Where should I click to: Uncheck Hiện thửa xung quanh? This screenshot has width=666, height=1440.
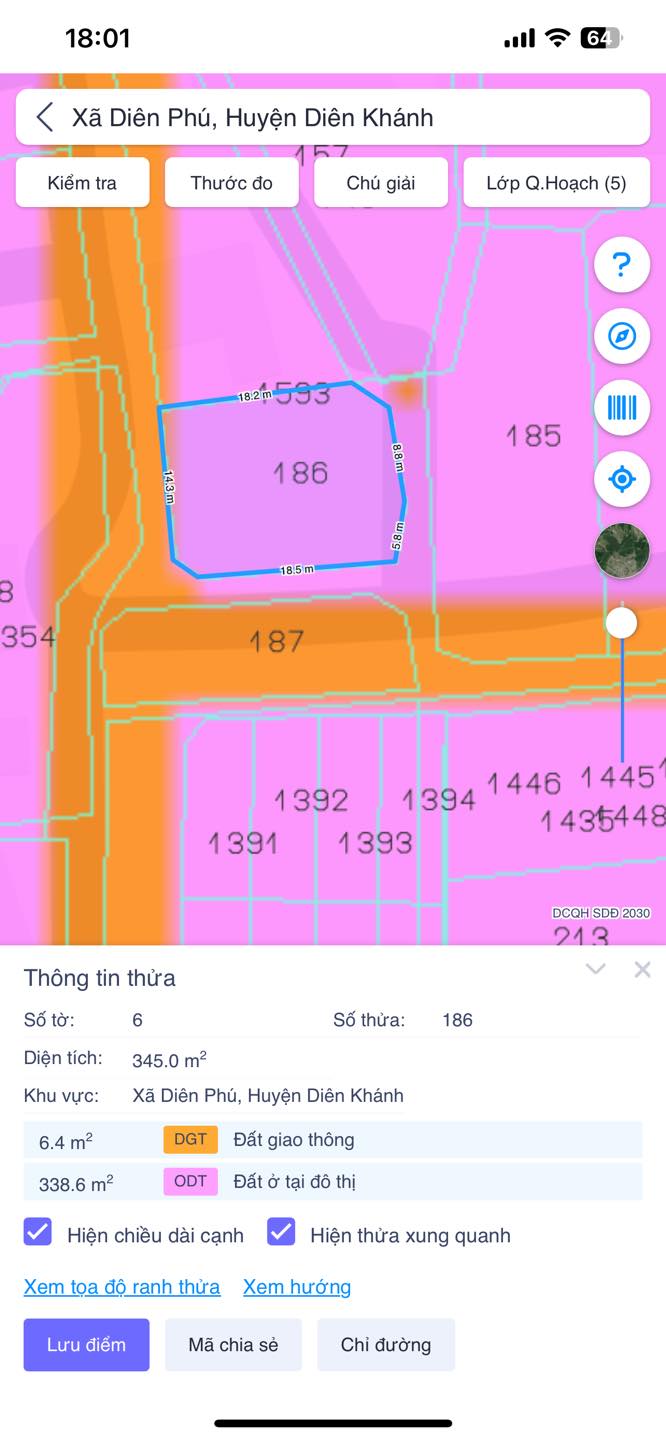[281, 1232]
